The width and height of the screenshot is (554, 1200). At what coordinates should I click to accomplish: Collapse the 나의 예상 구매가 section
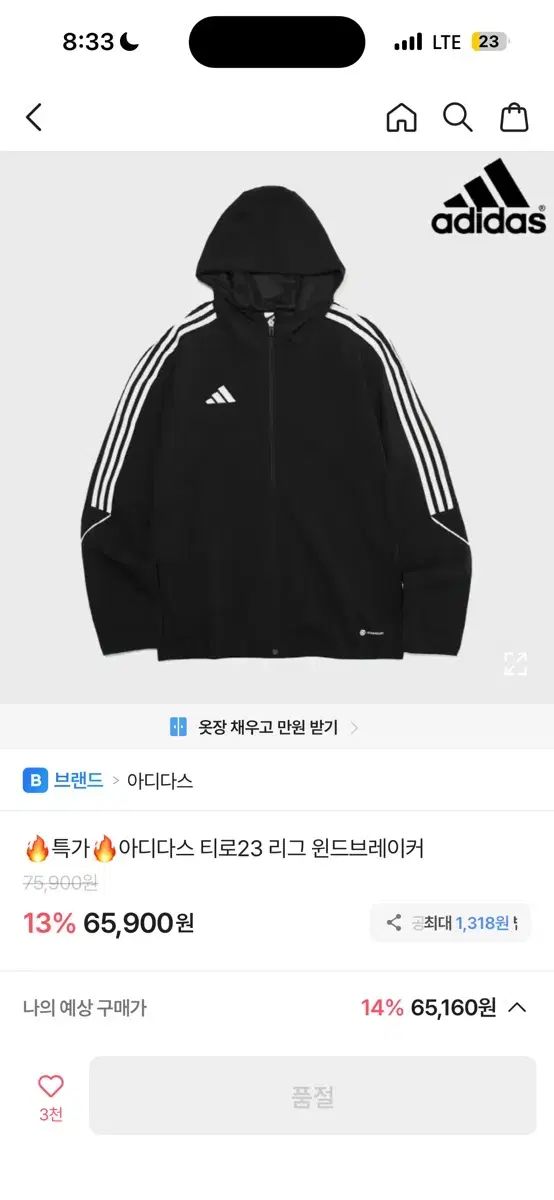click(x=517, y=1007)
